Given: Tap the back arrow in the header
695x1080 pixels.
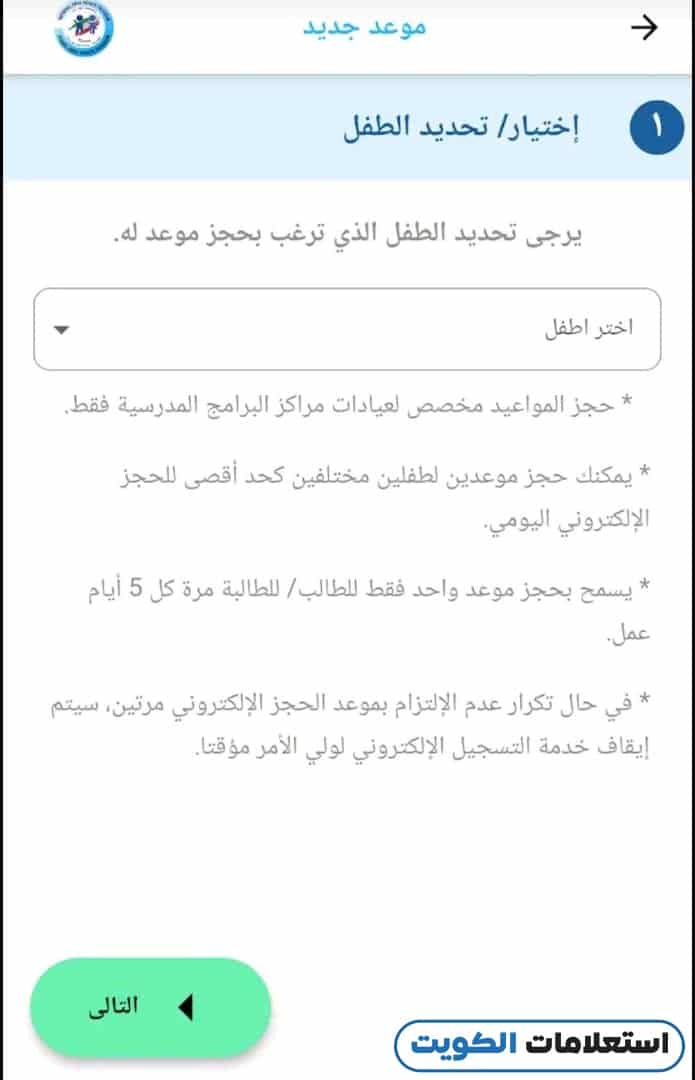Looking at the screenshot, I should [646, 28].
